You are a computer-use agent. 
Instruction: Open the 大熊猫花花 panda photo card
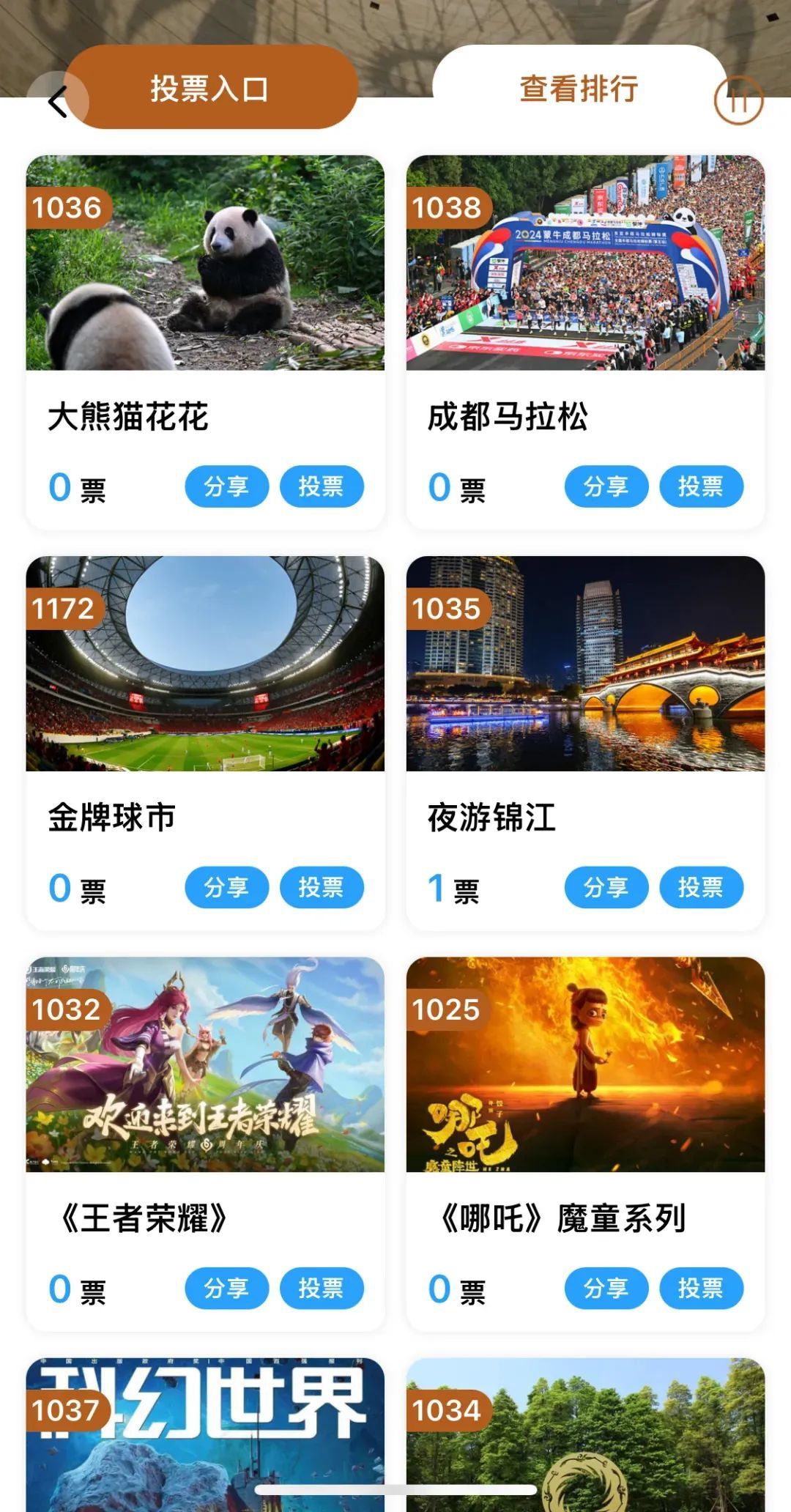(205, 262)
